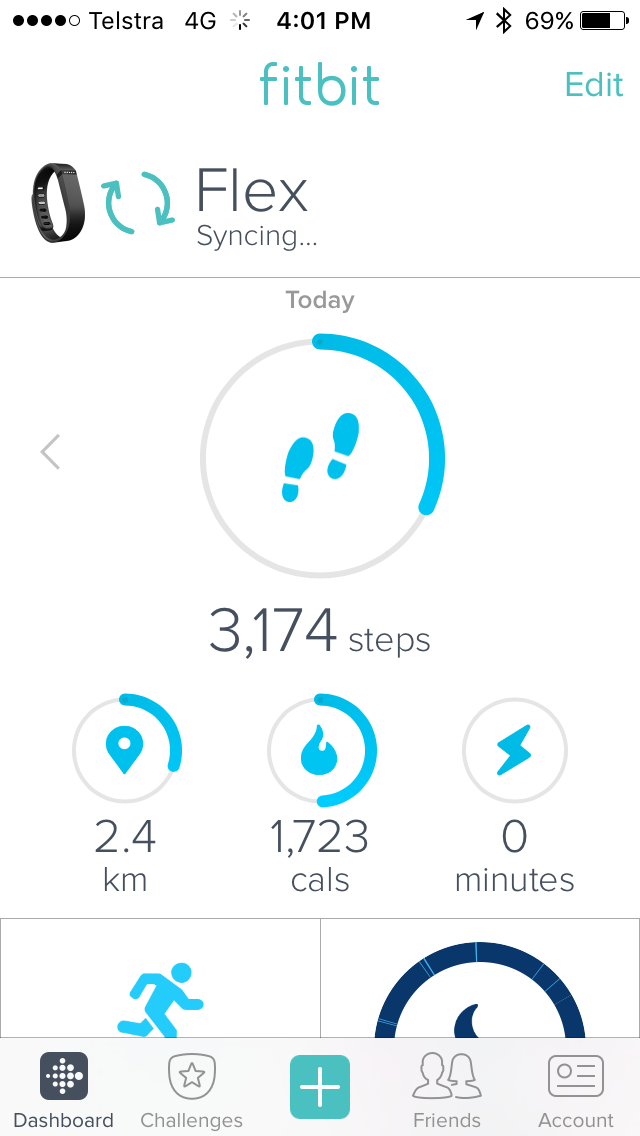Open the 1,723 cals burned tile
The height and width of the screenshot is (1136, 640).
point(320,793)
